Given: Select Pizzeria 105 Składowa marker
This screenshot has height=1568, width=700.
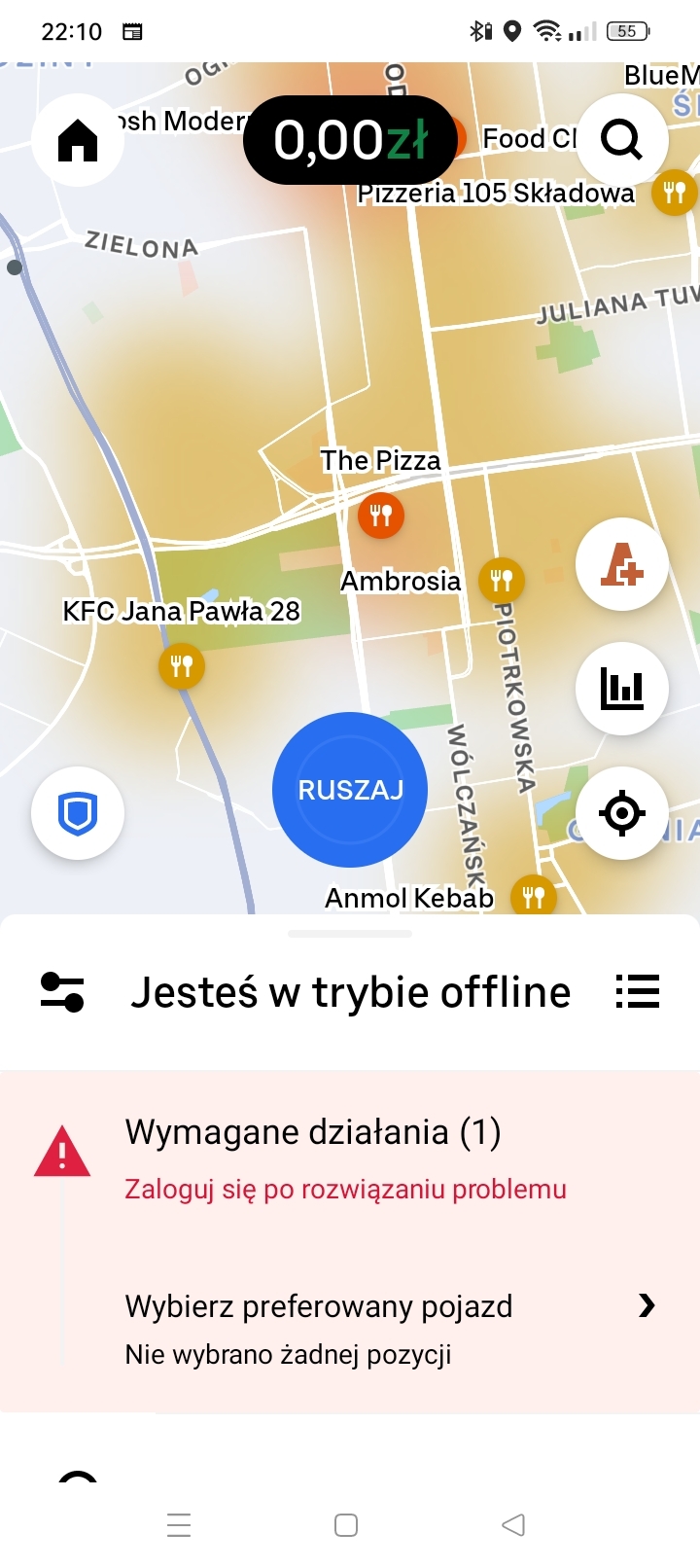Looking at the screenshot, I should (x=675, y=192).
